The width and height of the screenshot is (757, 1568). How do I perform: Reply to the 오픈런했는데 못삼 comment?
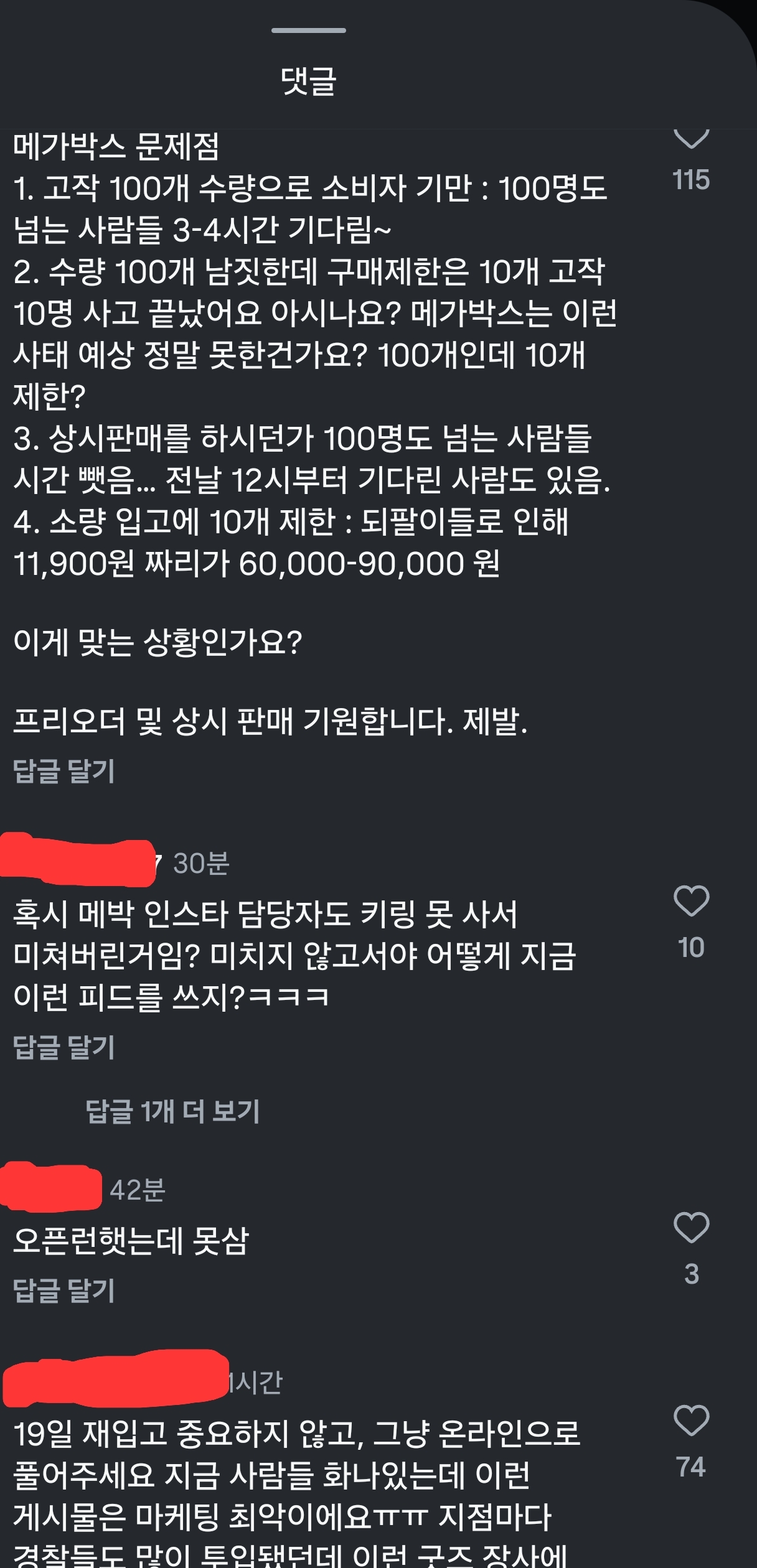coord(64,1291)
